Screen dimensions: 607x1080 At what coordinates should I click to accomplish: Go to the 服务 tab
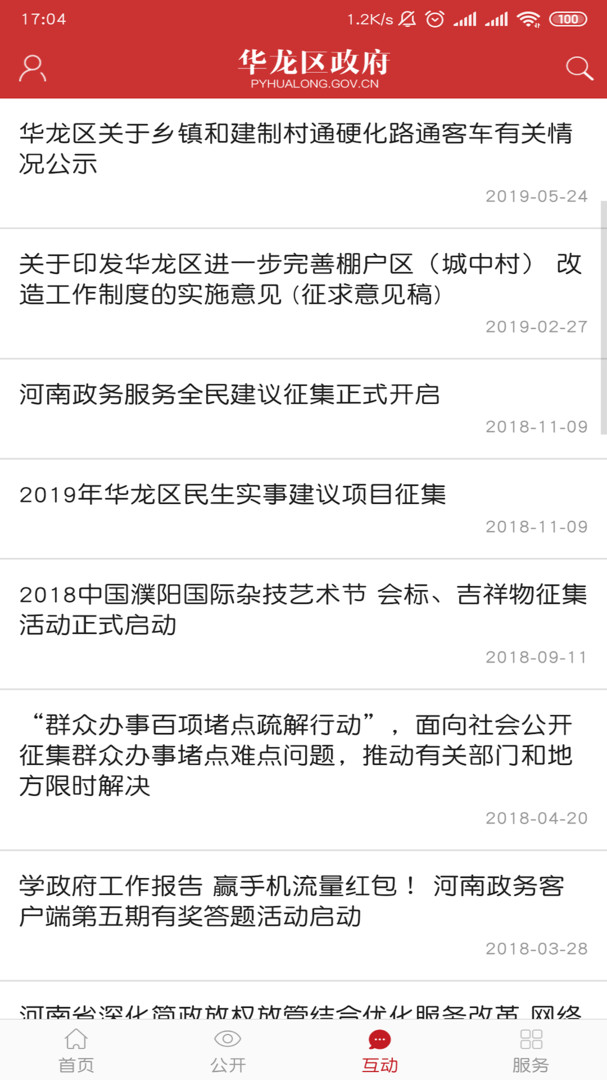point(531,1050)
